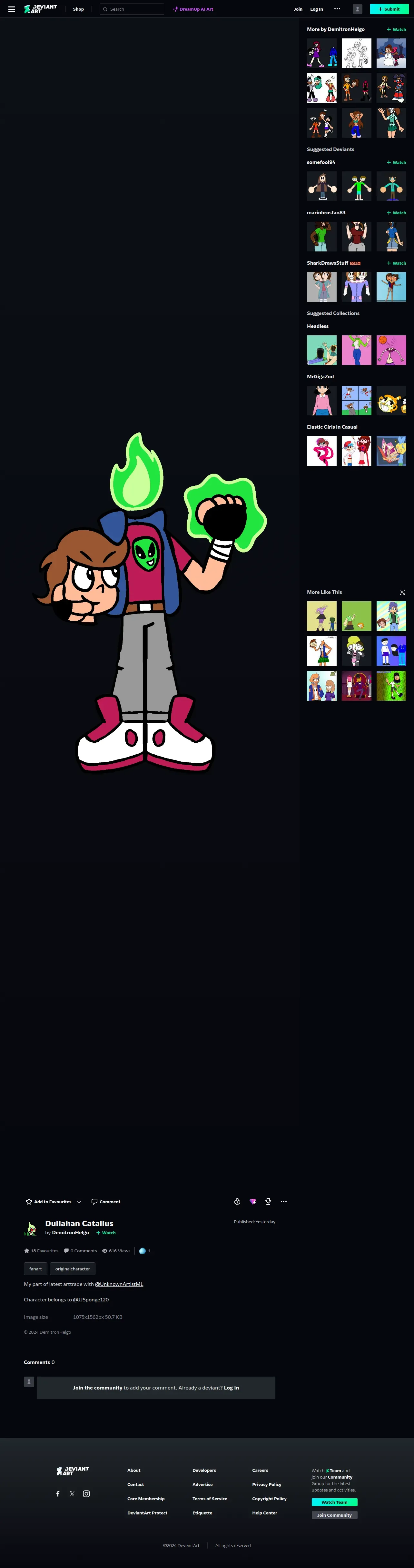Screen dimensions: 414x1568
Task: Open the originalcharacter tag
Action: [x=72, y=1268]
